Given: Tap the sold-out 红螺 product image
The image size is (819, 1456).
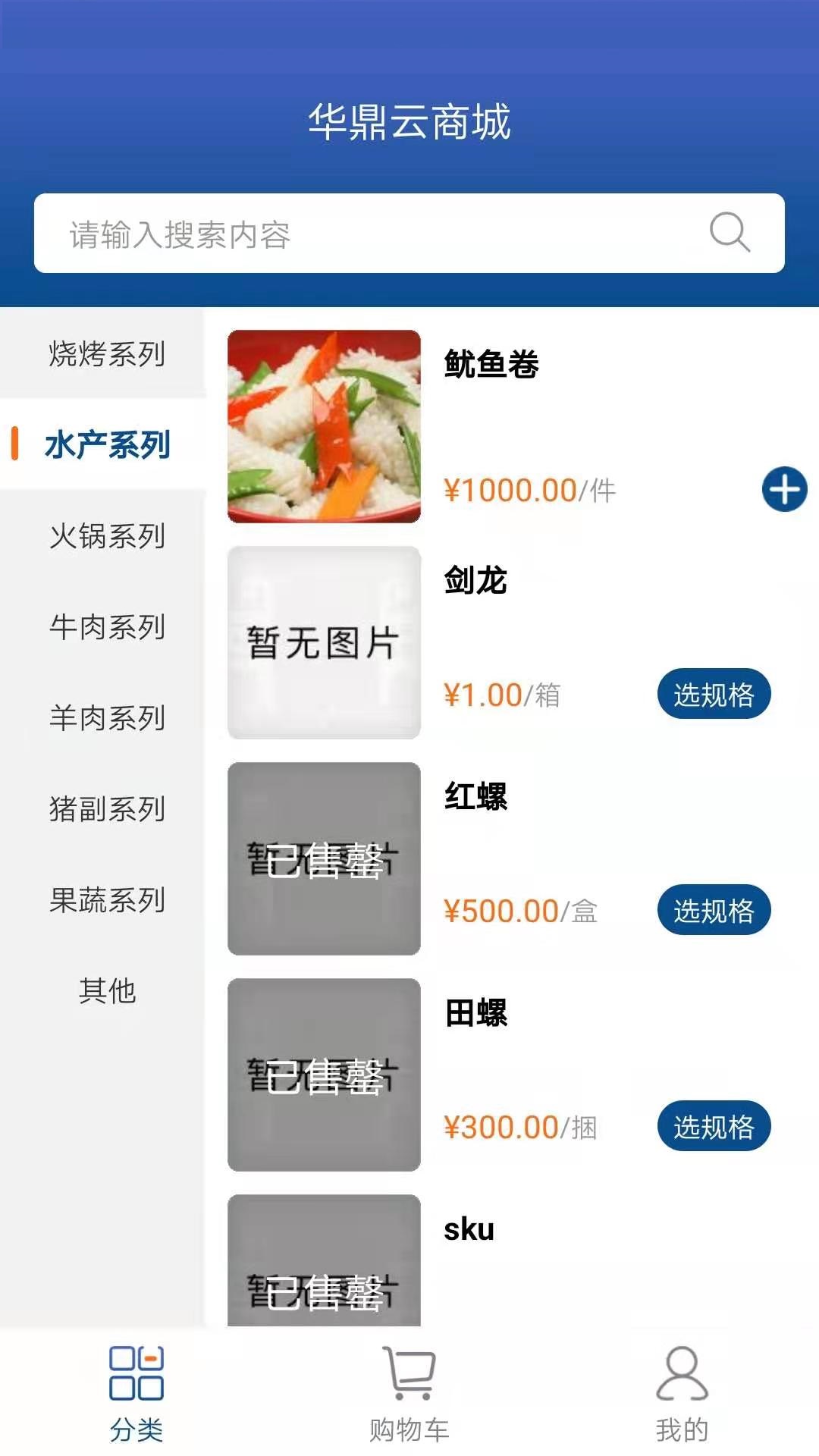Looking at the screenshot, I should click(x=324, y=857).
